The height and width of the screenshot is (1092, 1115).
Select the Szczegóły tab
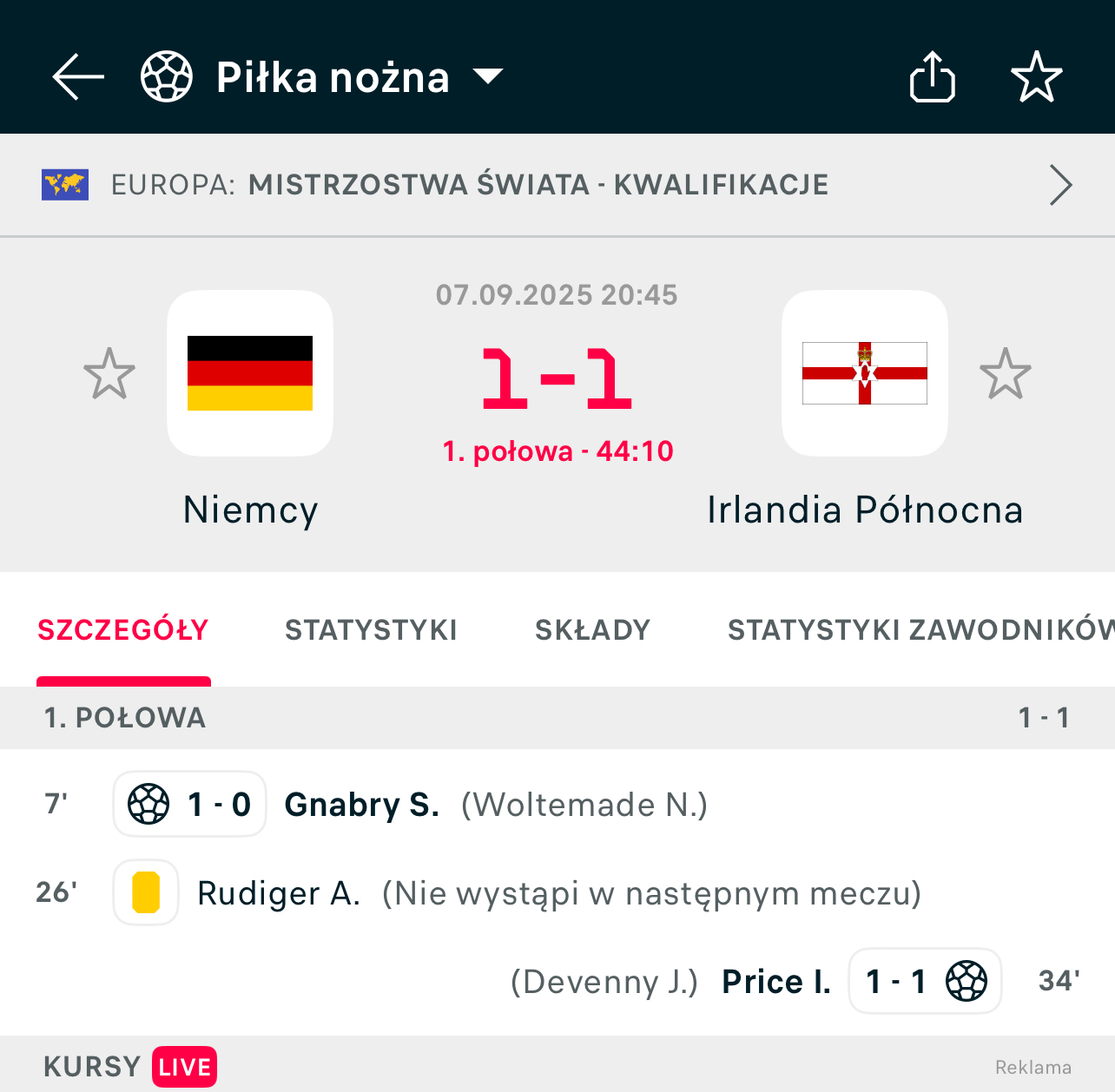point(123,630)
